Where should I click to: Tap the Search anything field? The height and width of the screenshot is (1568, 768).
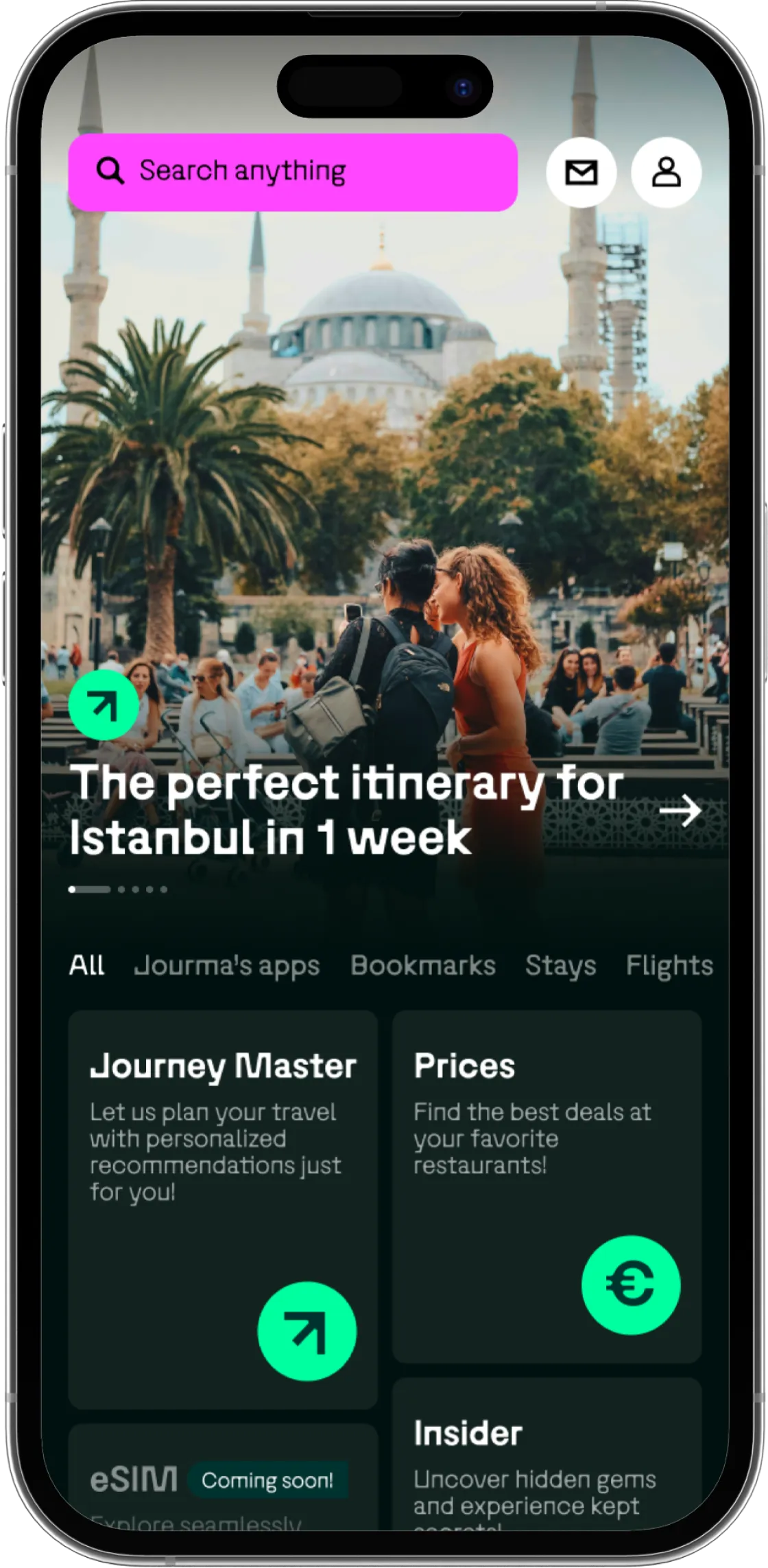(292, 172)
